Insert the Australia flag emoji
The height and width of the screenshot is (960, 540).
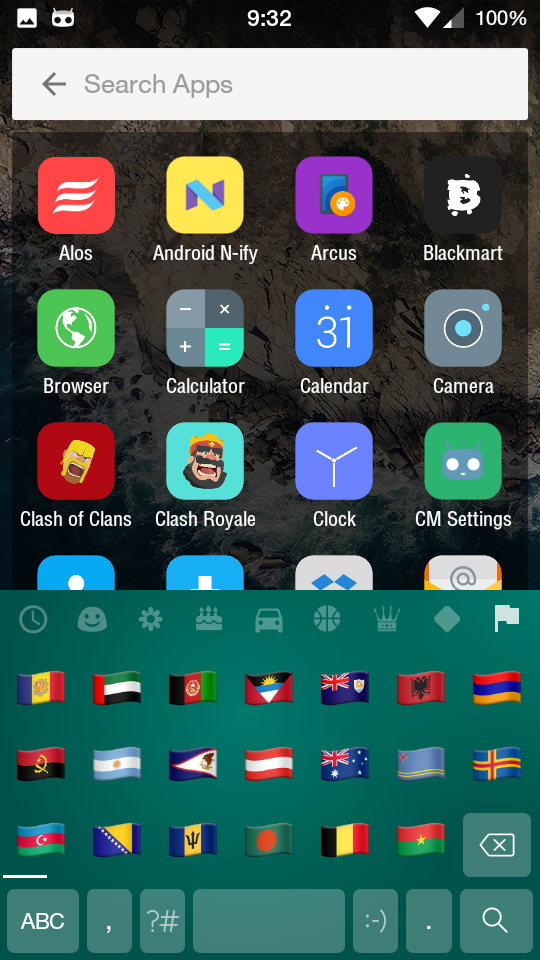click(x=345, y=764)
